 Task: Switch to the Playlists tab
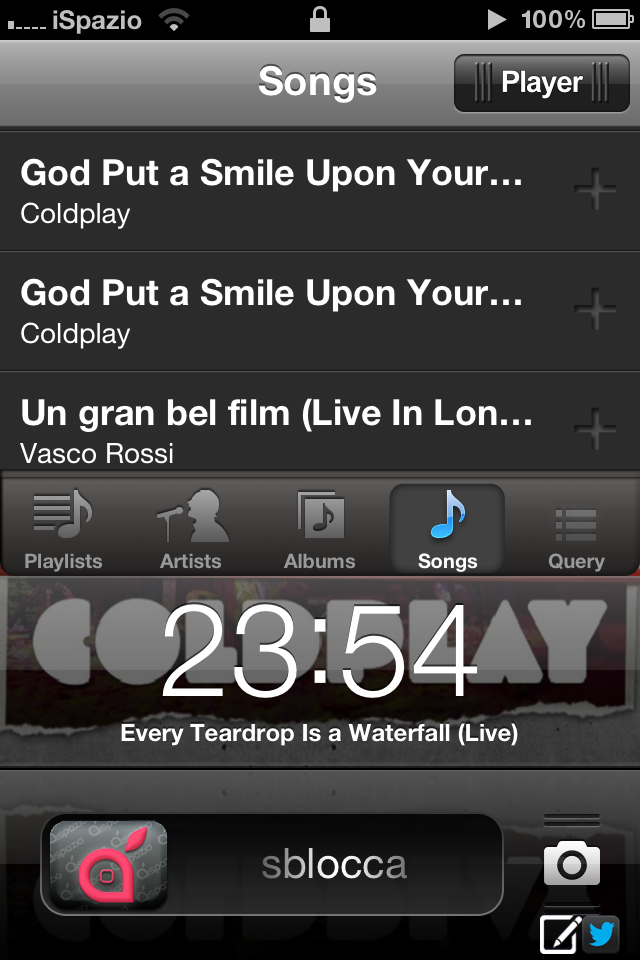coord(63,531)
